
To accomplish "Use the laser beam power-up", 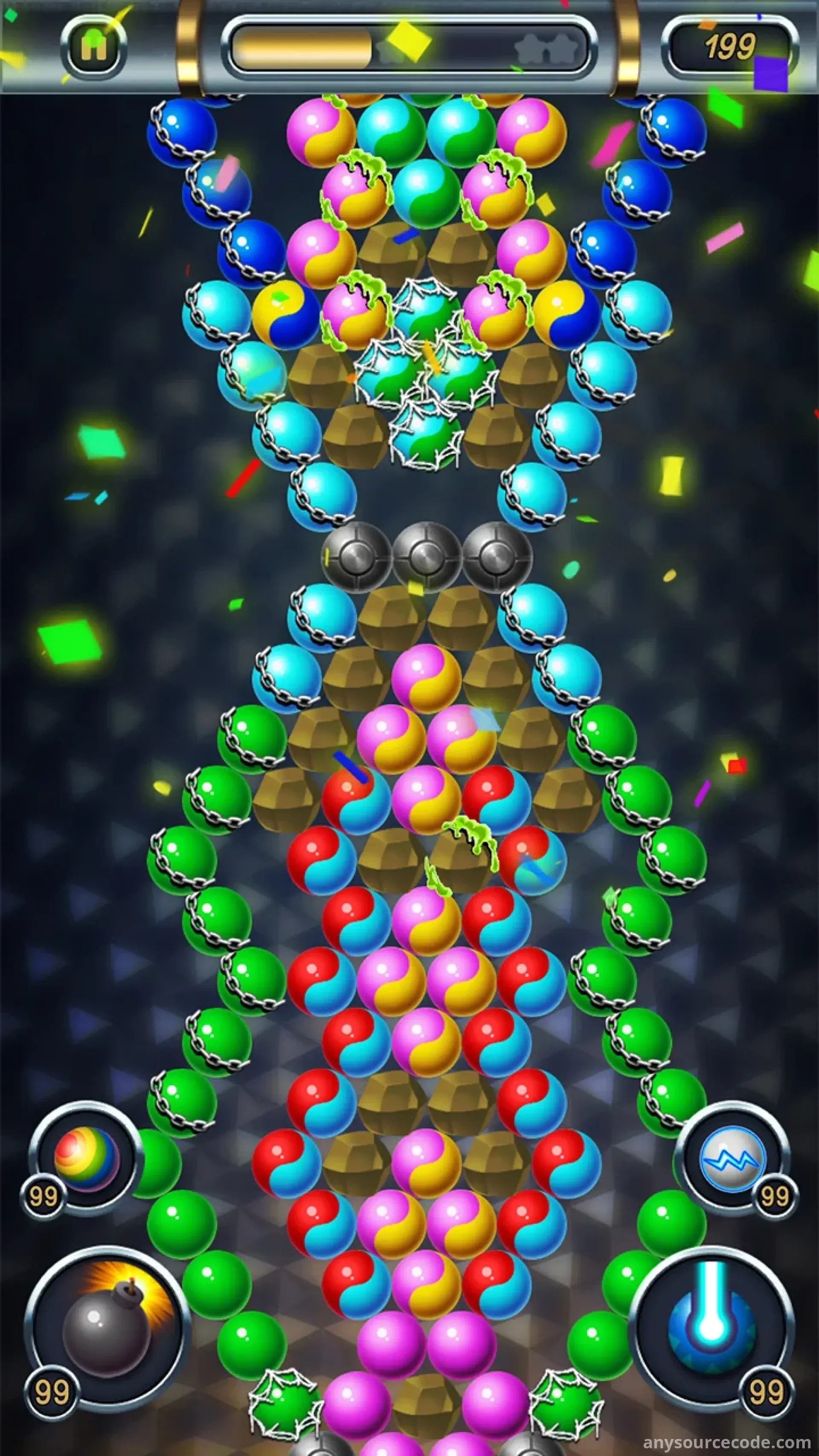I will (x=712, y=1329).
